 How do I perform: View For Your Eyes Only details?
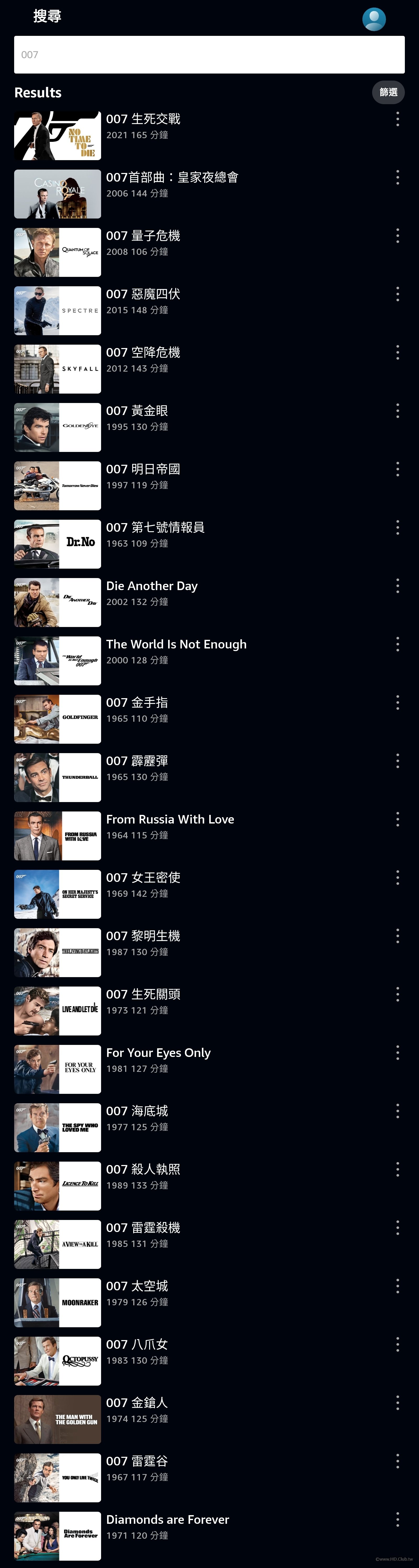[x=158, y=1053]
